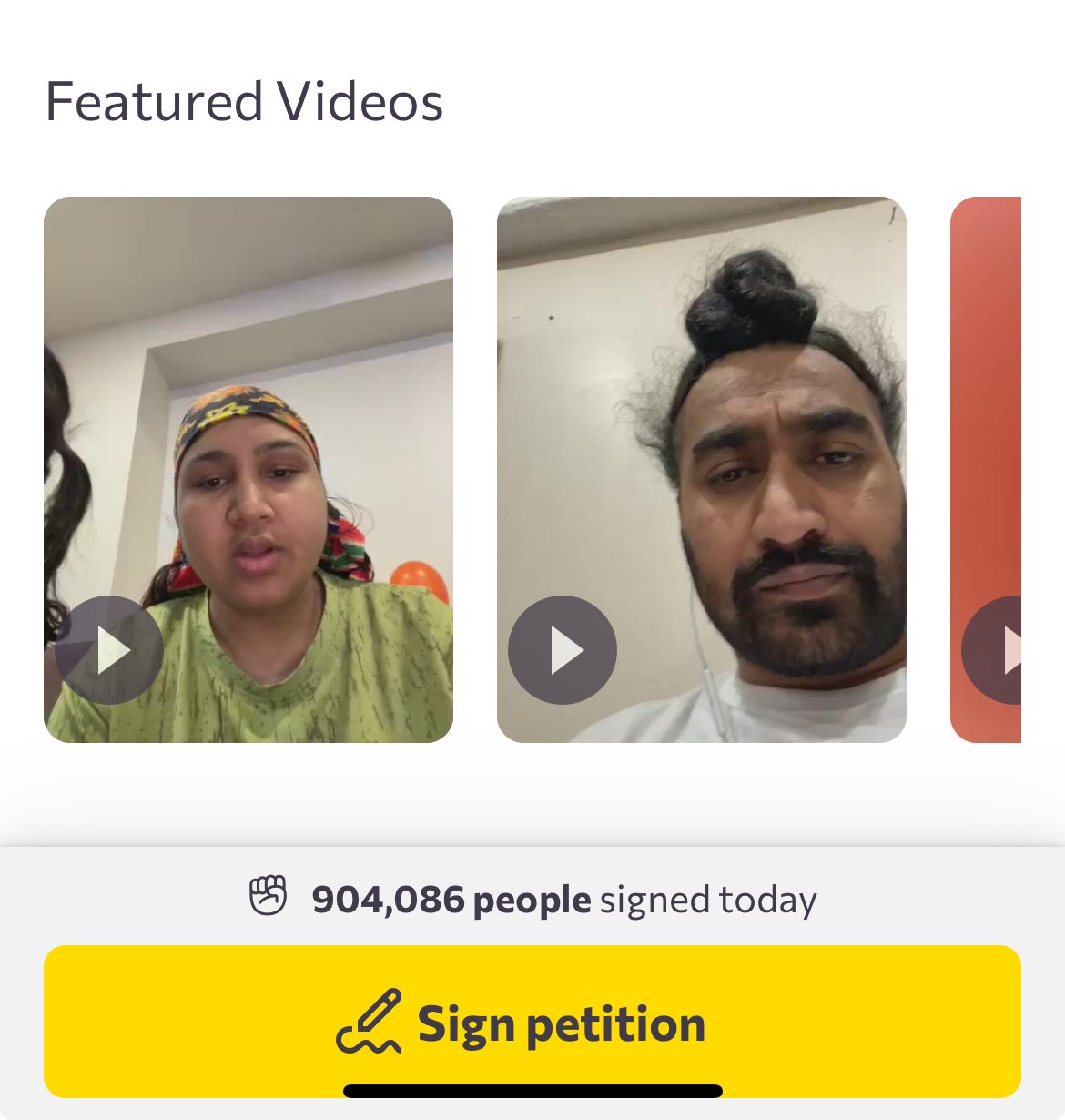Viewport: 1065px width, 1120px height.
Task: Tap the yellow Sign petition button
Action: pyautogui.click(x=532, y=1022)
